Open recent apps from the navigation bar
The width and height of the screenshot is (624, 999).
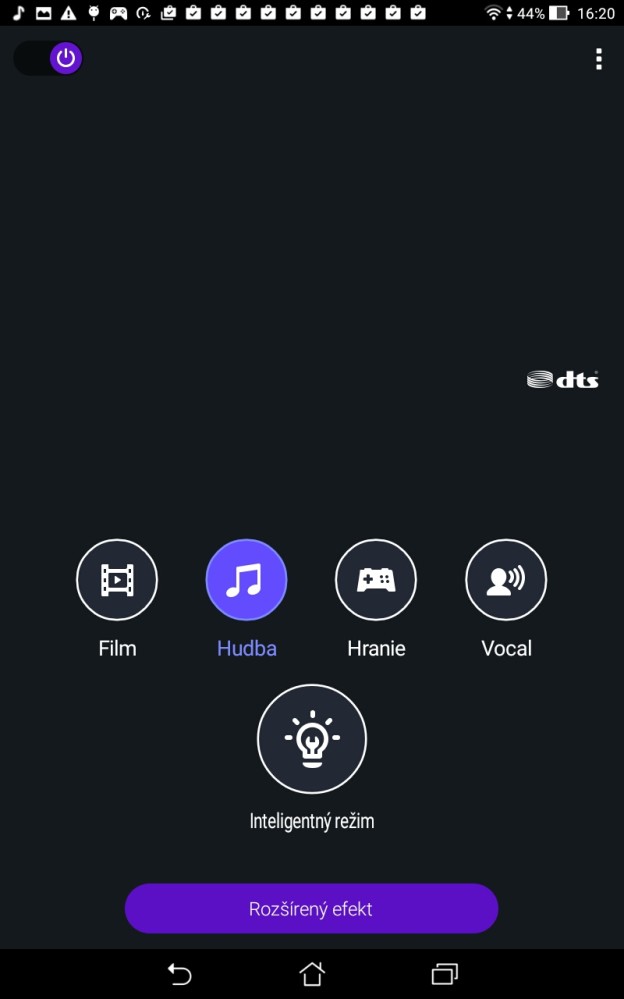point(444,973)
